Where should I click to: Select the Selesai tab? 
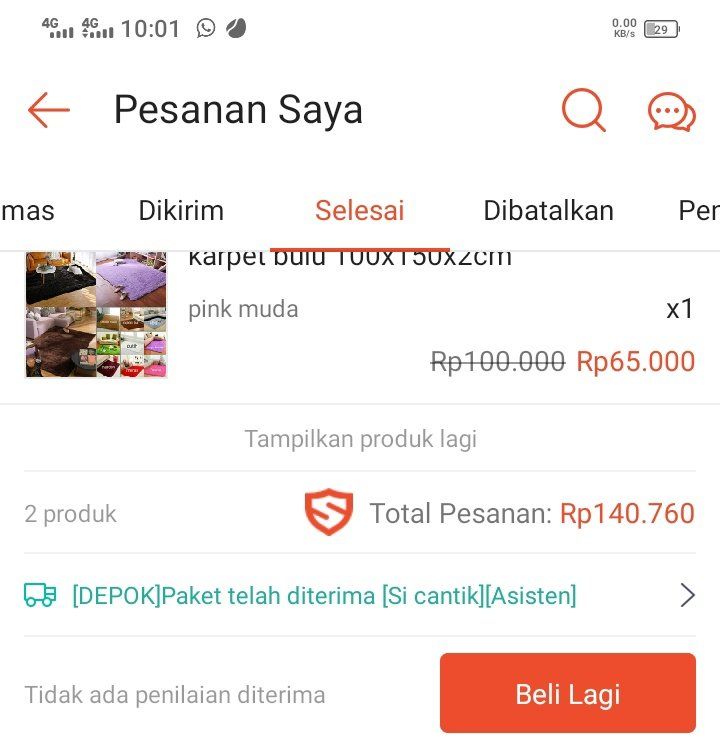pos(359,211)
